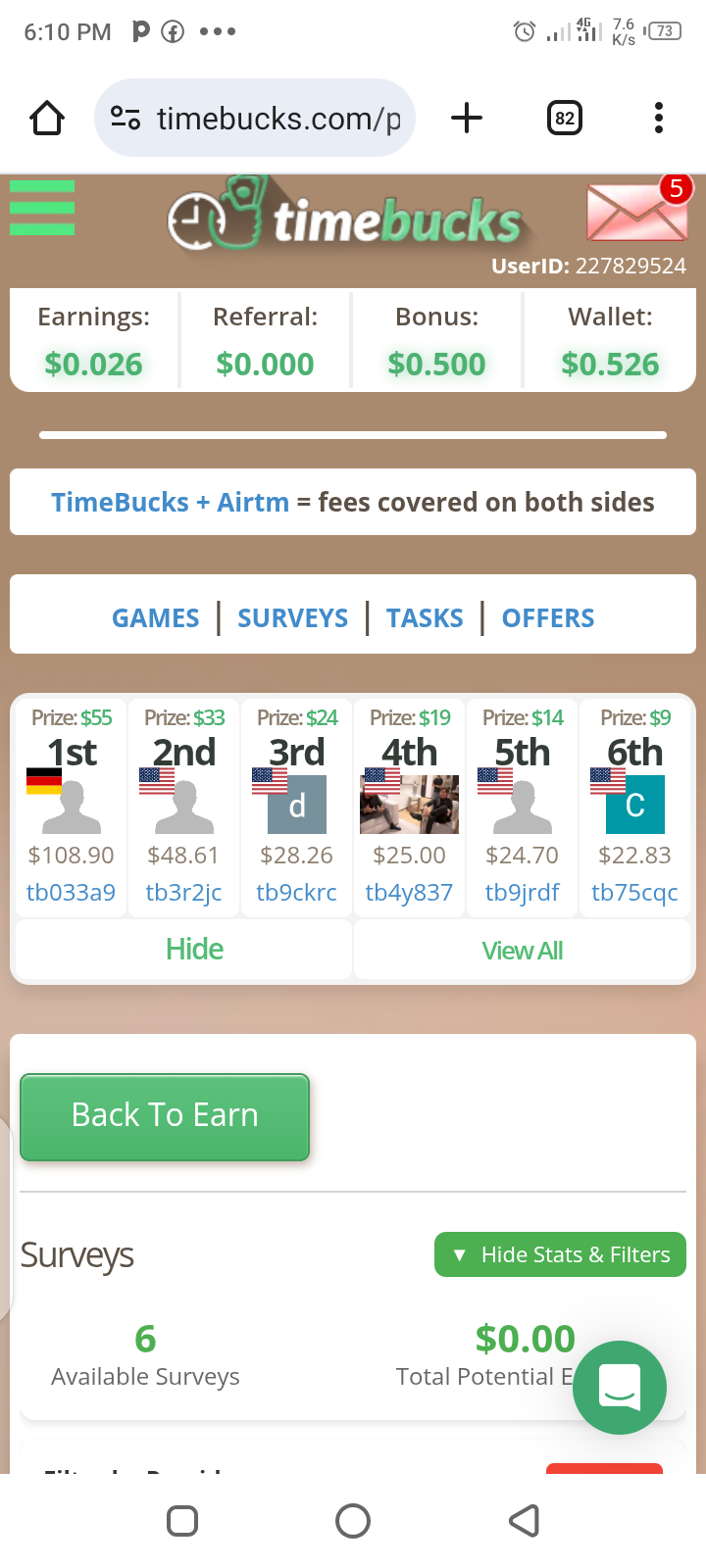Go to the GAMES section
Viewport: 706px width, 1568px height.
pos(155,618)
